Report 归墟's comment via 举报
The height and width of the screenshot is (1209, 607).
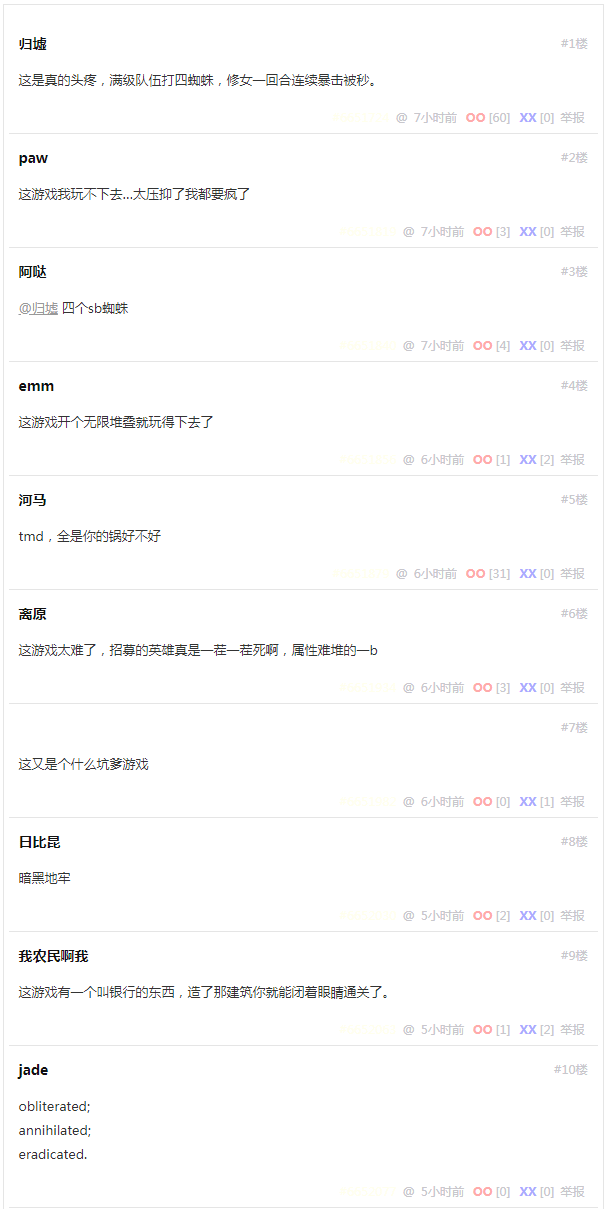pos(573,118)
